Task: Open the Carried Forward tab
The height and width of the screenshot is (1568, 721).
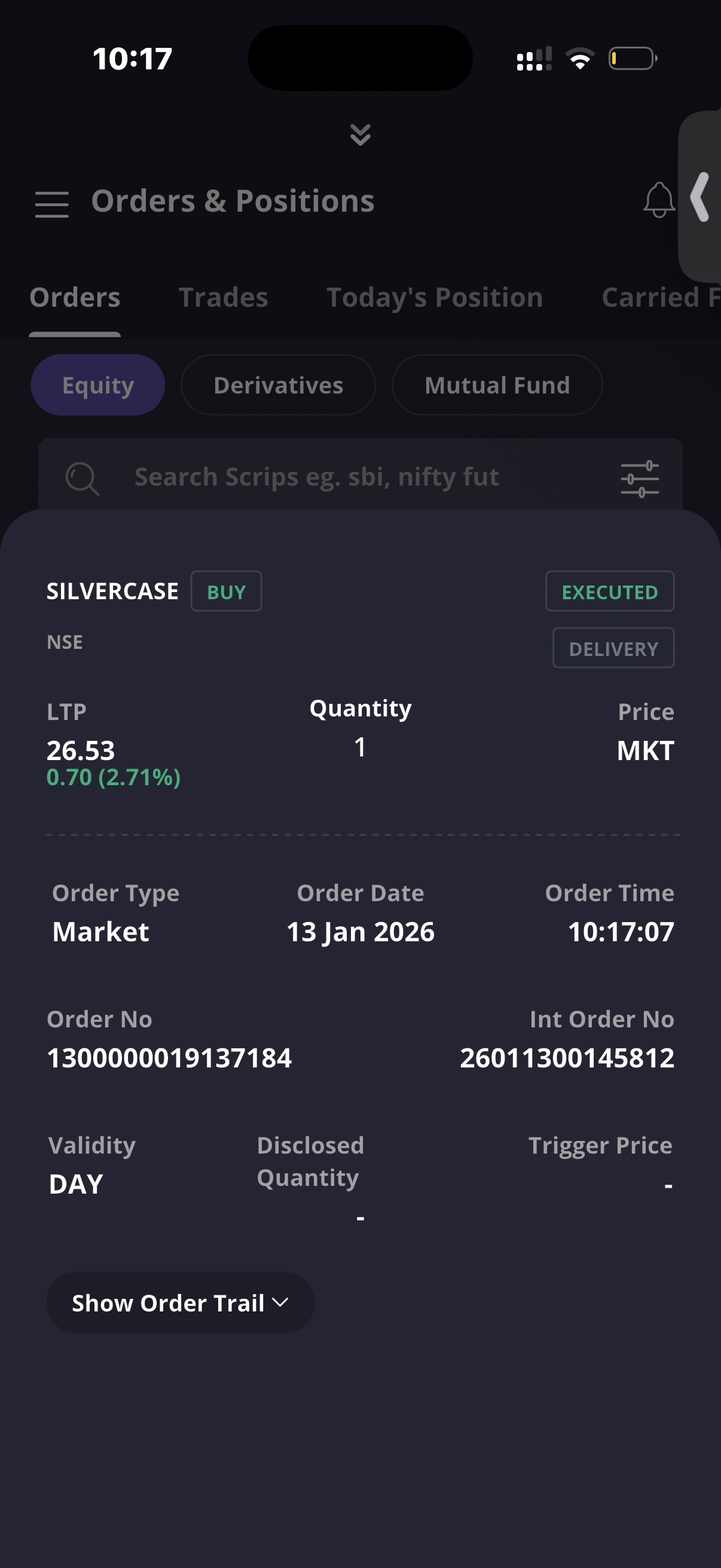Action: click(x=660, y=298)
